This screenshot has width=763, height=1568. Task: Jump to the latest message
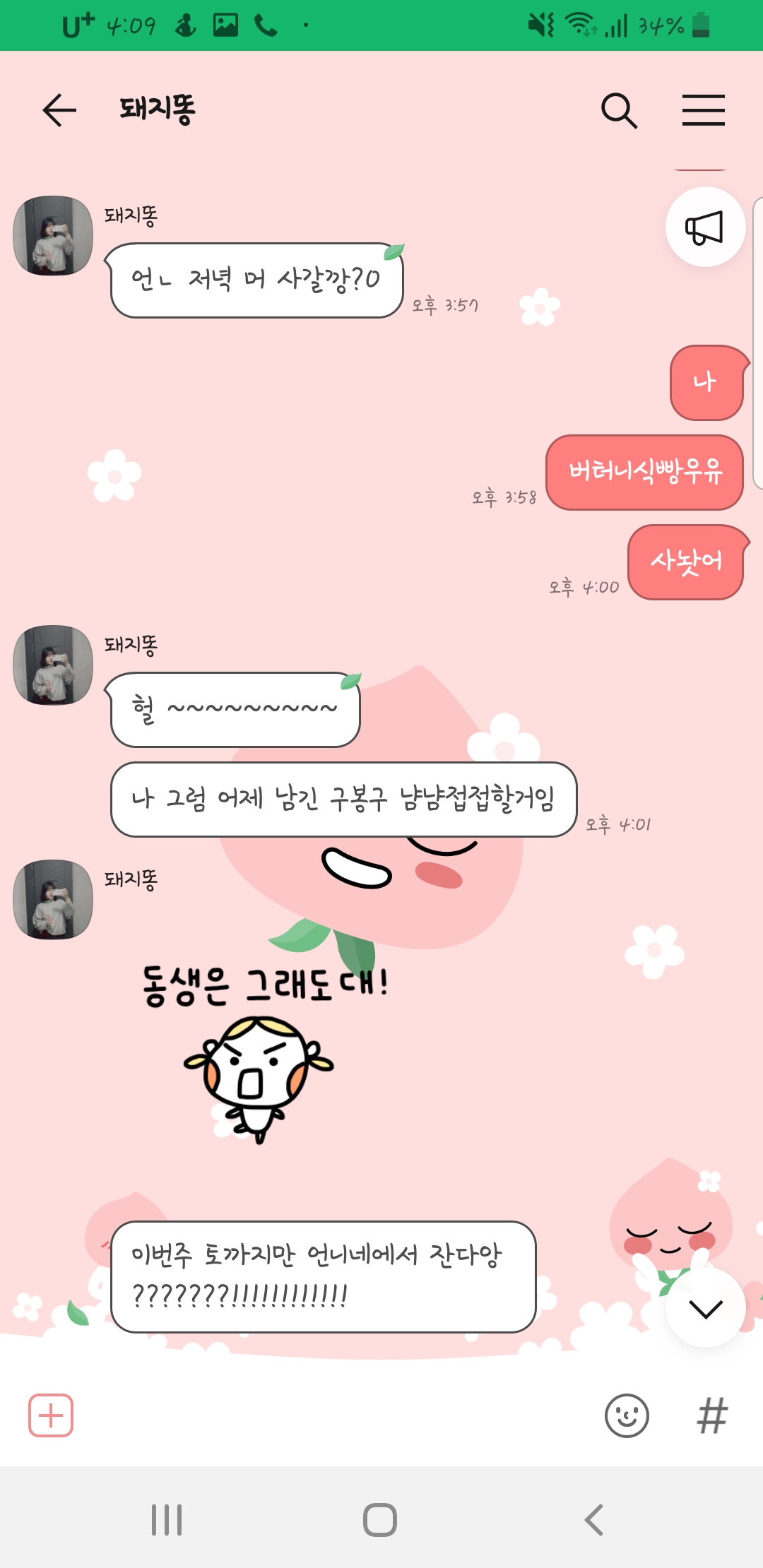click(x=705, y=1307)
